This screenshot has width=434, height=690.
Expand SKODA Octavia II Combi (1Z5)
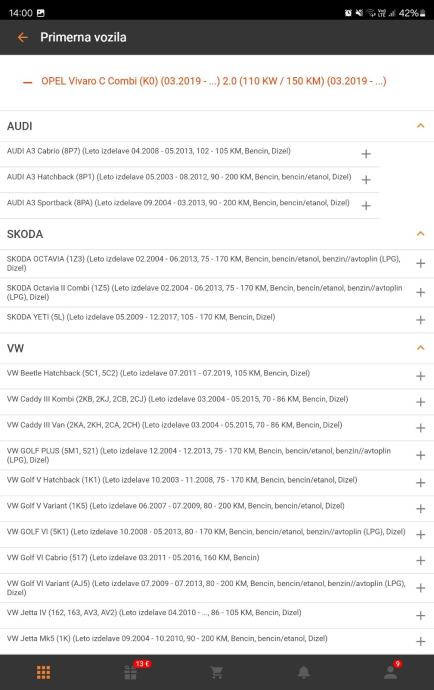point(420,292)
